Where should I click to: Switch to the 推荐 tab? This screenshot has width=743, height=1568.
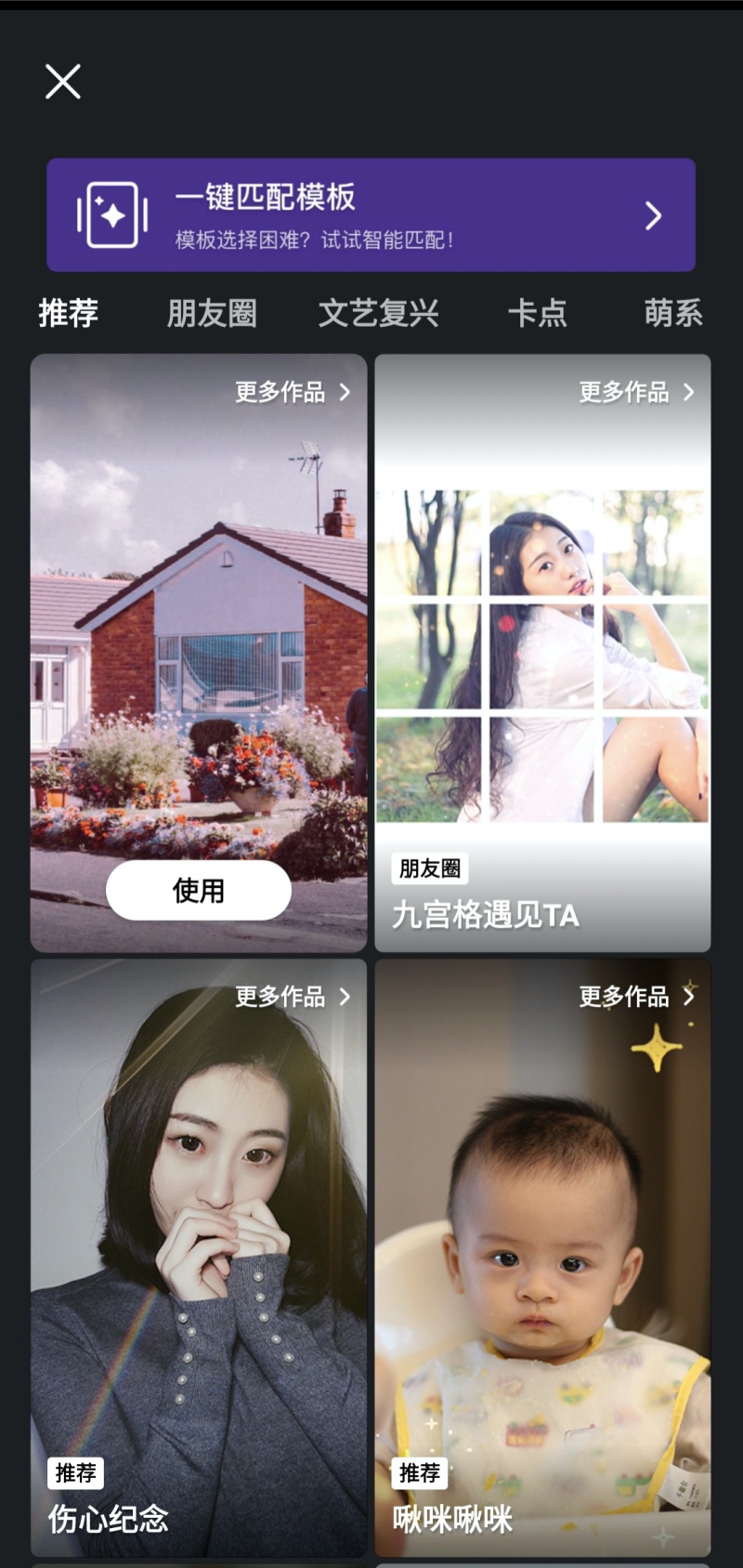(68, 313)
